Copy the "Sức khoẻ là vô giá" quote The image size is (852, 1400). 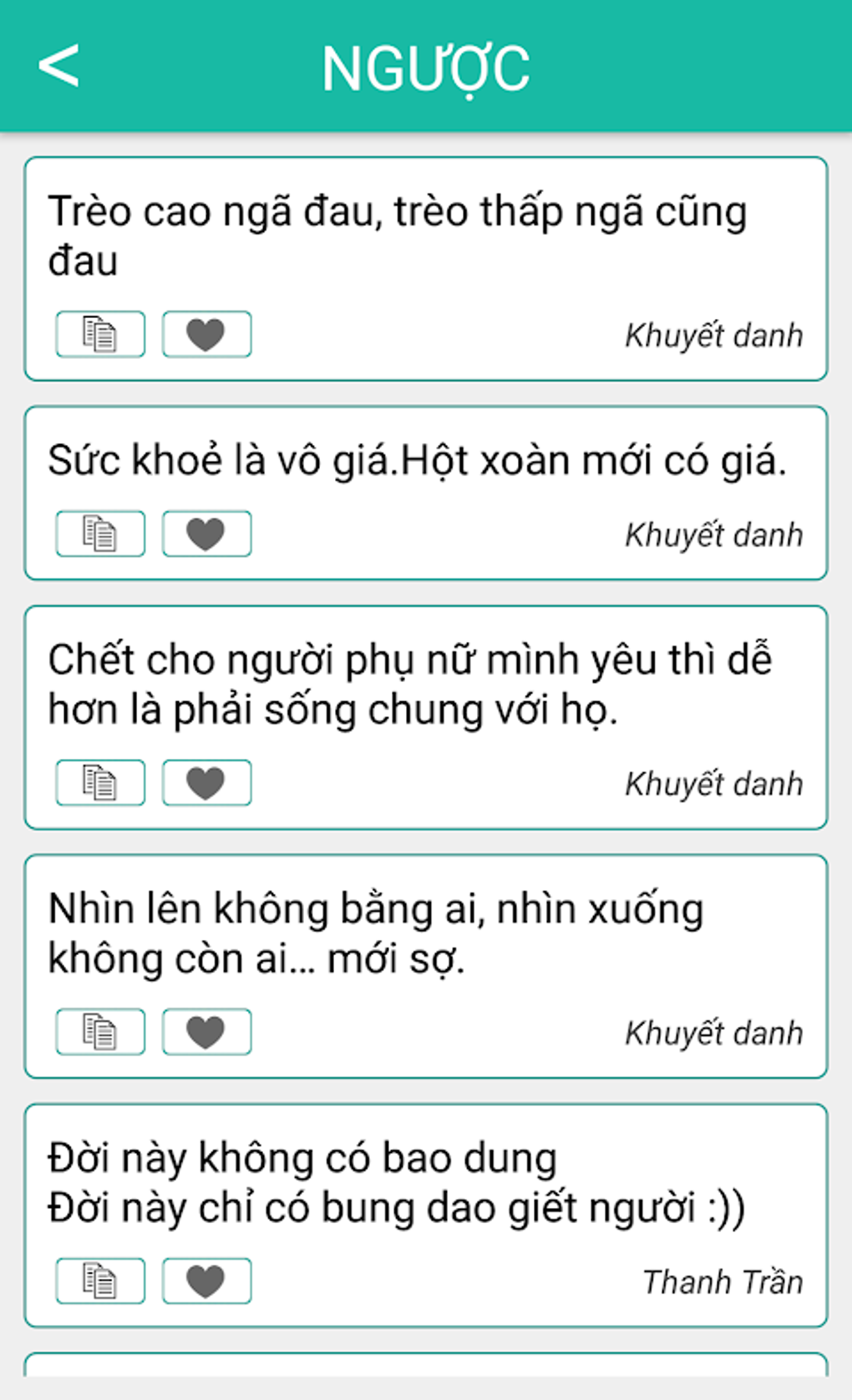[100, 533]
